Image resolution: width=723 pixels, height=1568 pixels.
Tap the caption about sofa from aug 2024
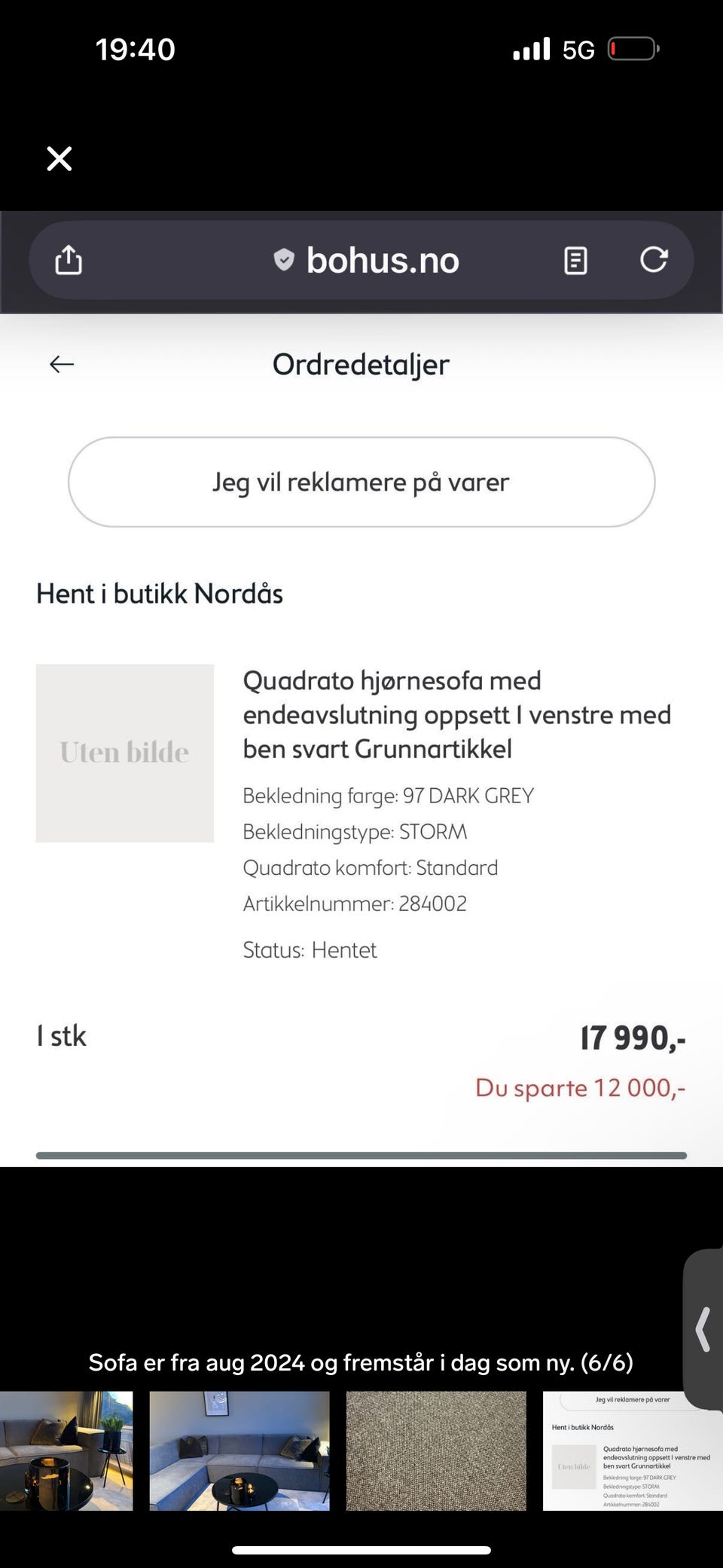tap(361, 1362)
